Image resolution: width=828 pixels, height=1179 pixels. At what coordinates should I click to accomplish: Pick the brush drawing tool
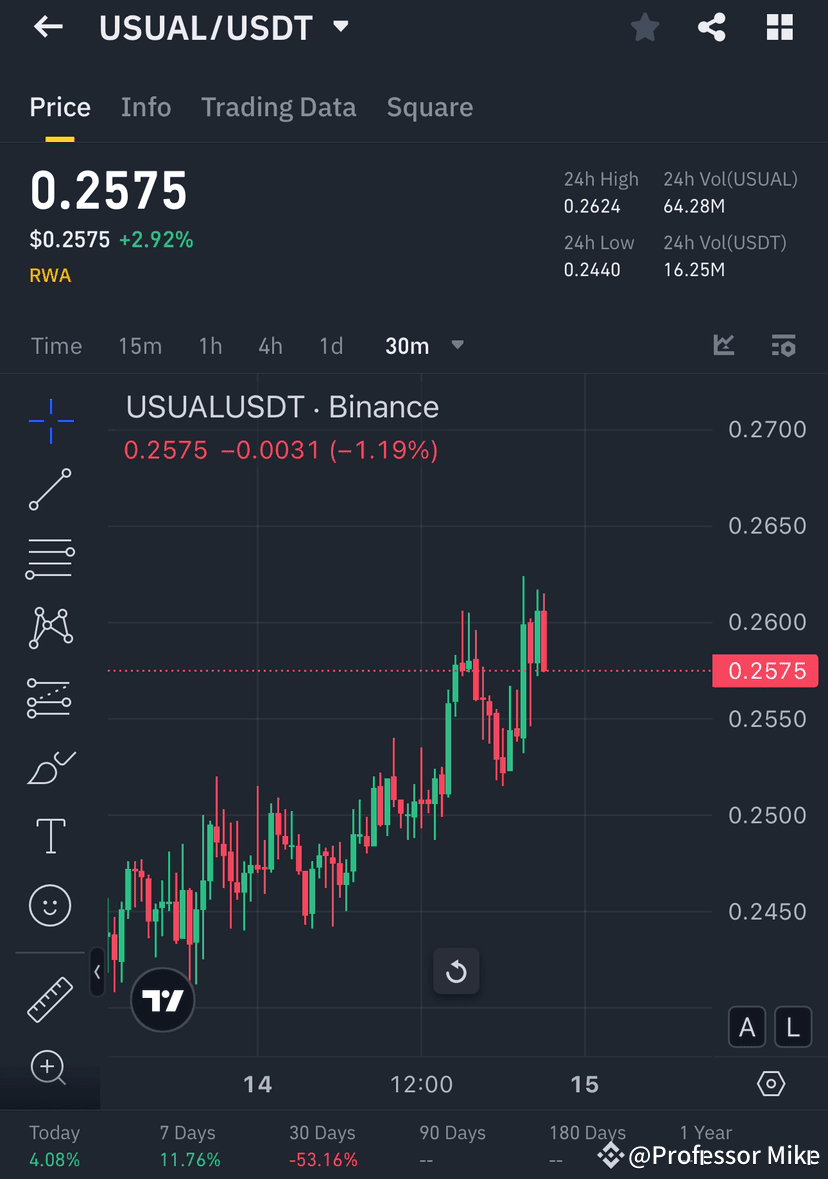pyautogui.click(x=49, y=766)
